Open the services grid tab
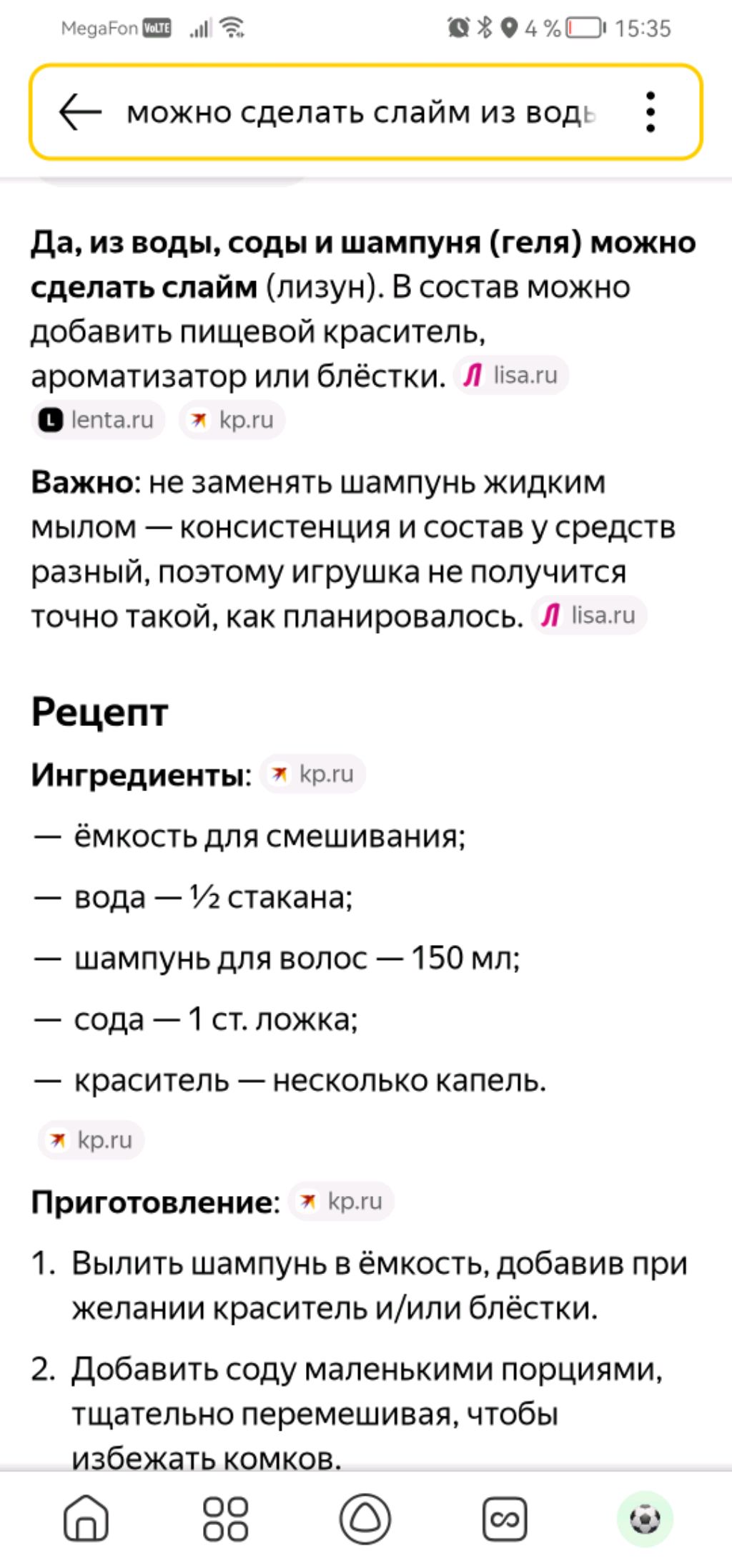 225,1518
